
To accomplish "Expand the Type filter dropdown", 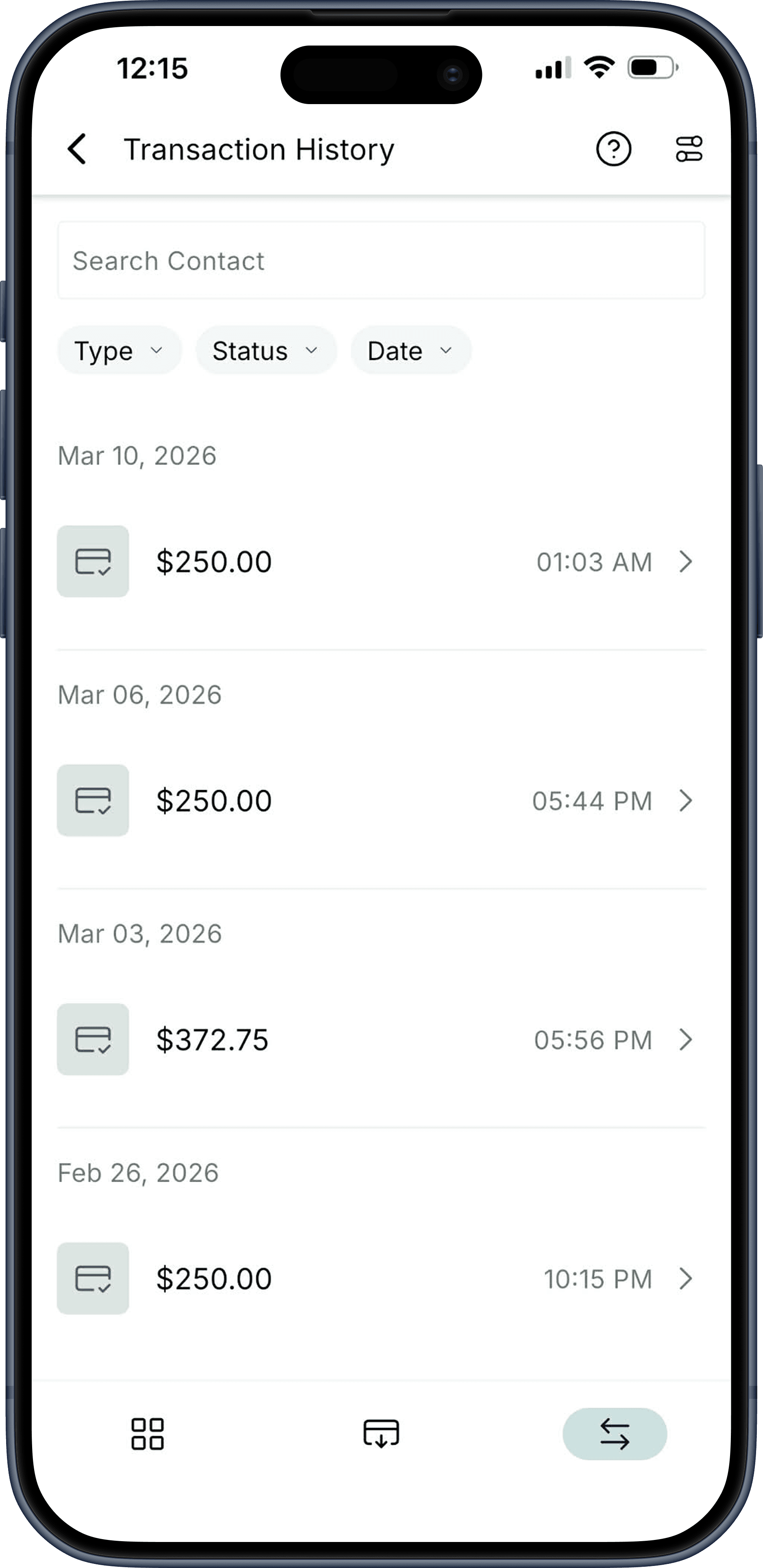I will [119, 351].
